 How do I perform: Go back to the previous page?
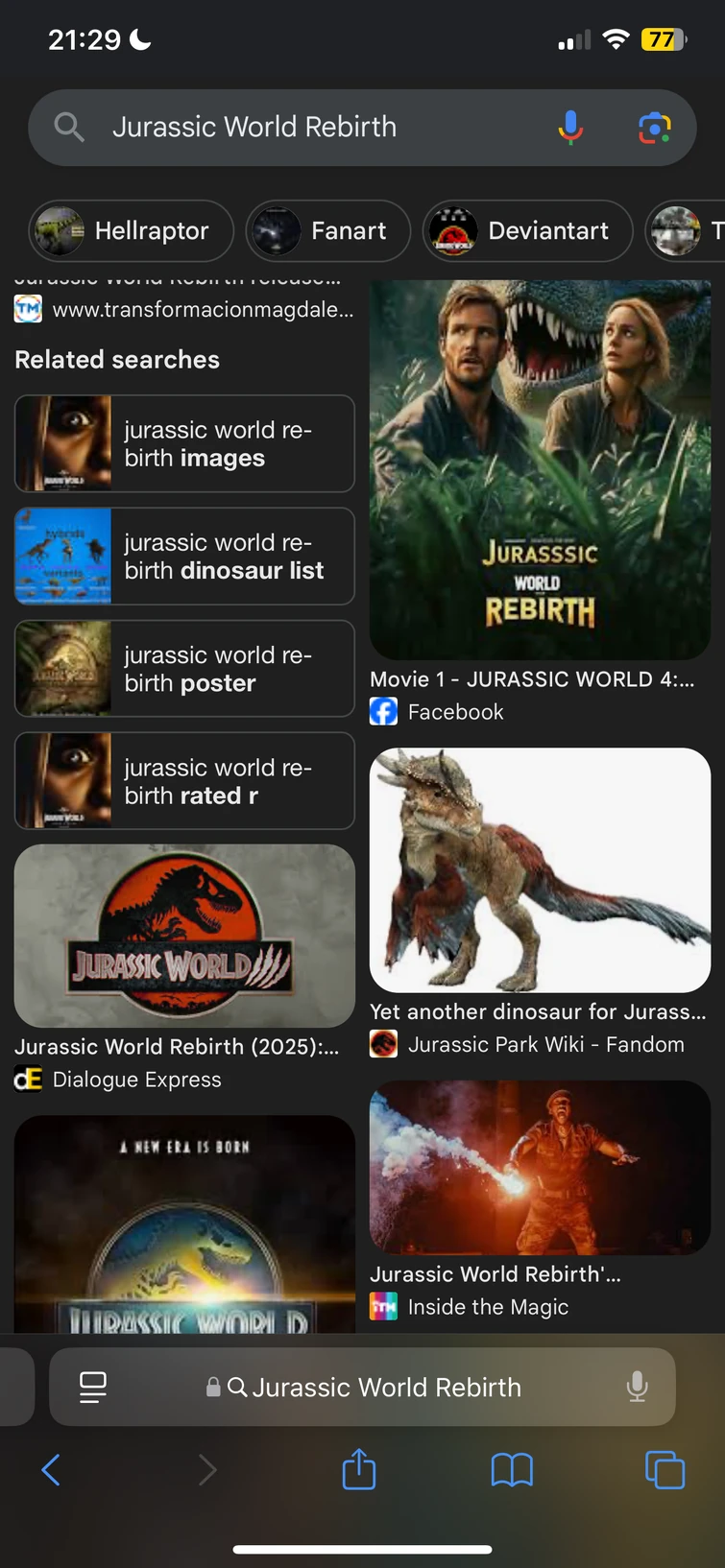[x=51, y=1469]
